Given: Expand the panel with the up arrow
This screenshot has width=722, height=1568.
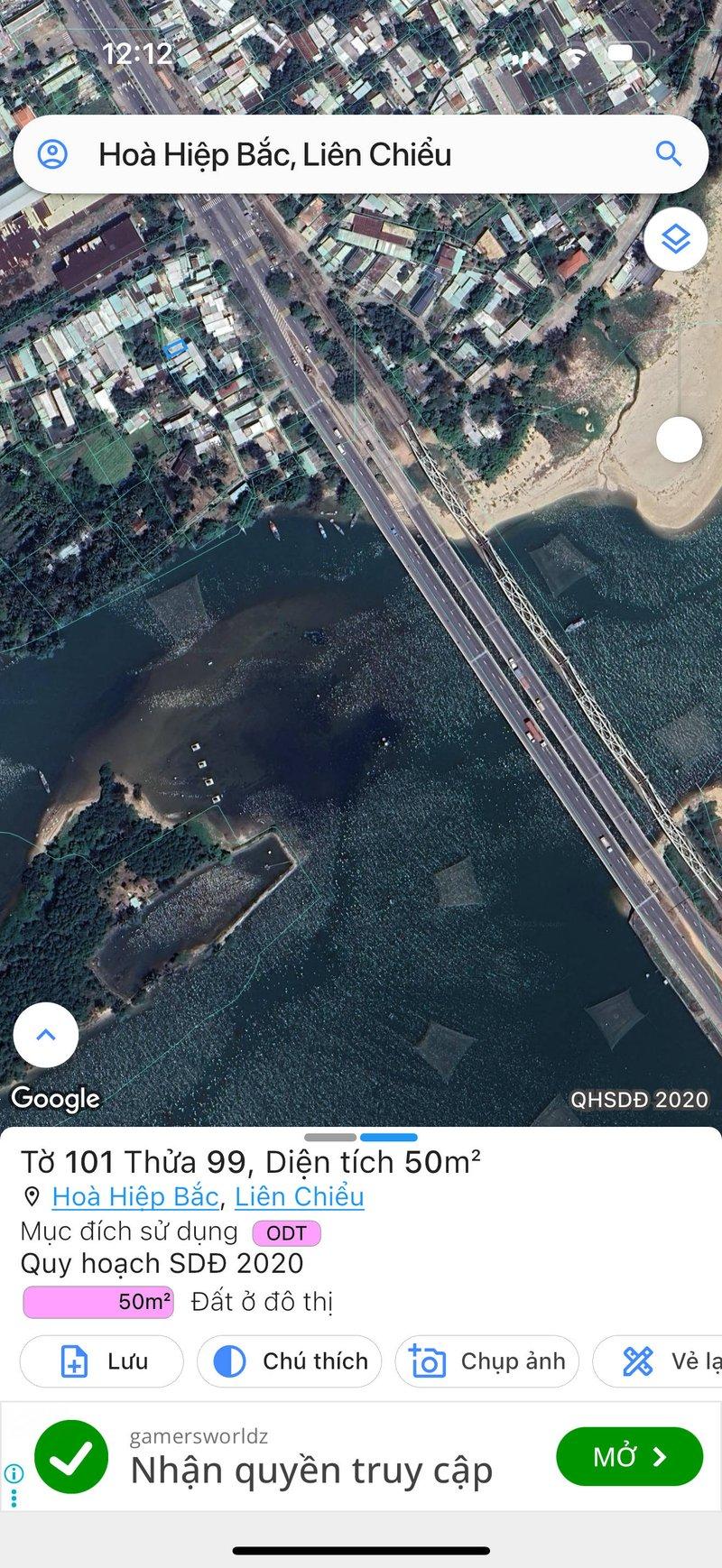Looking at the screenshot, I should coord(46,1035).
